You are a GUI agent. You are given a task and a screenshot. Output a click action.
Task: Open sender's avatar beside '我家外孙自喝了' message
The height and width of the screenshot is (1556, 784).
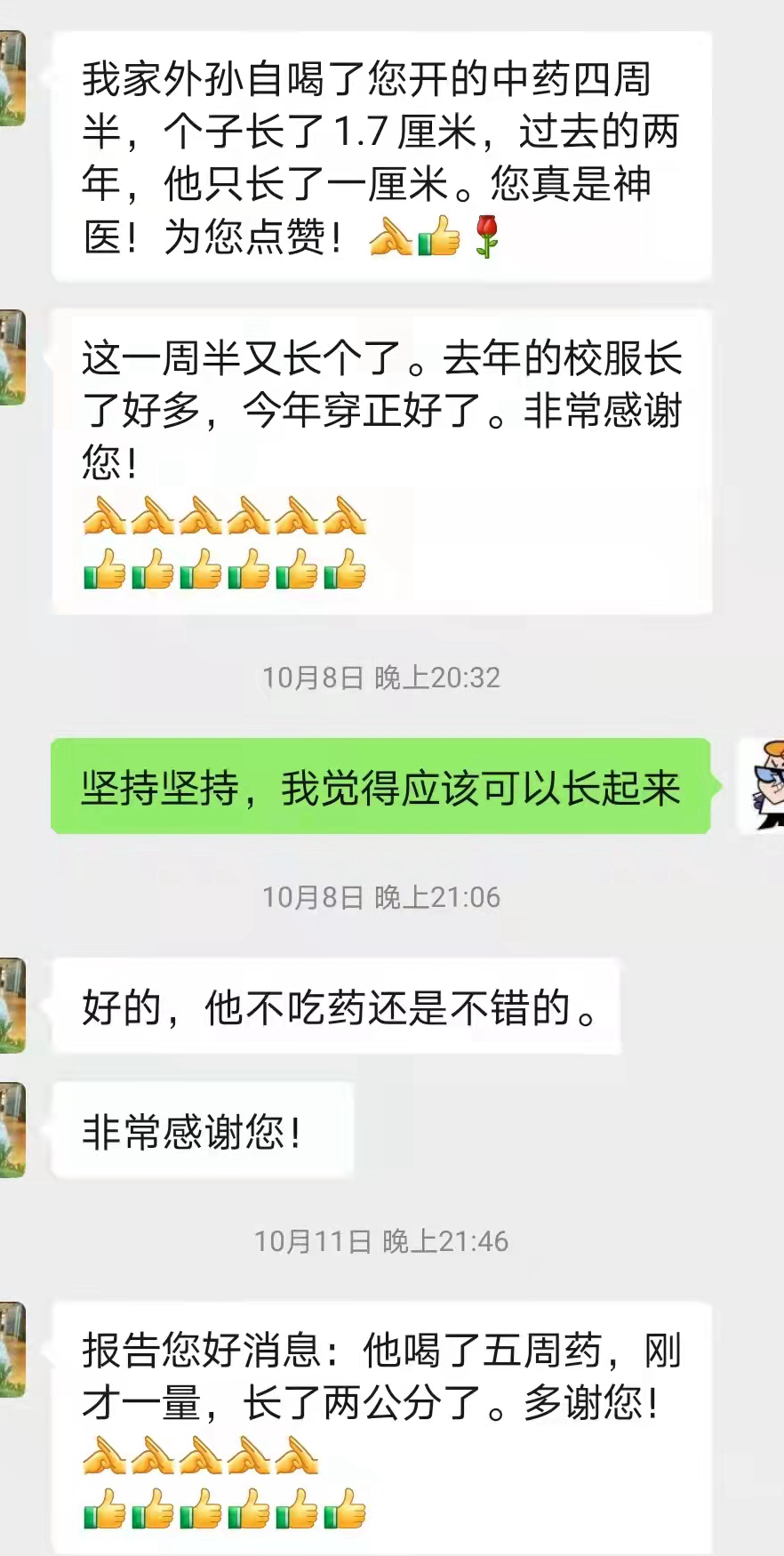[x=11, y=78]
